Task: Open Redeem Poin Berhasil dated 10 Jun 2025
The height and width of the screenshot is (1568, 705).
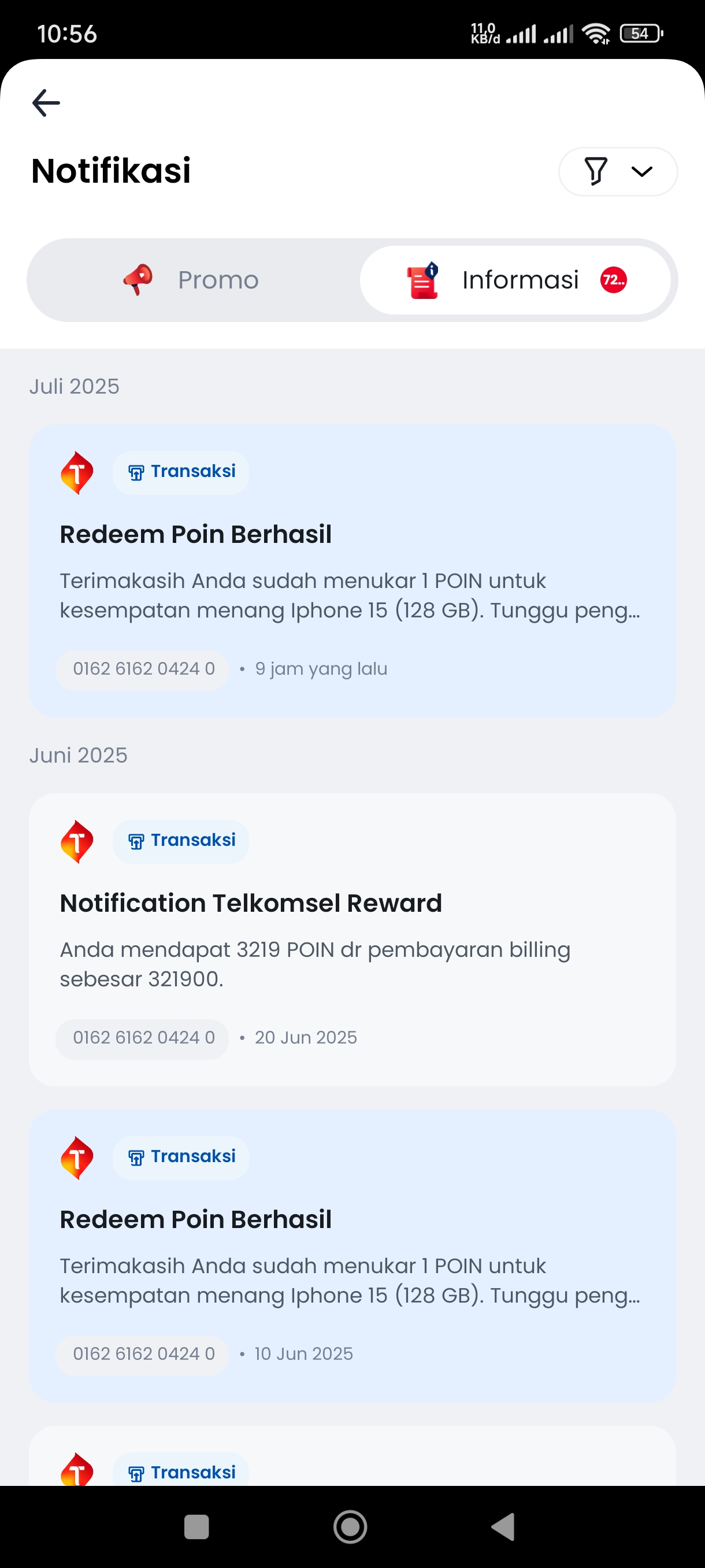Action: [352, 1255]
